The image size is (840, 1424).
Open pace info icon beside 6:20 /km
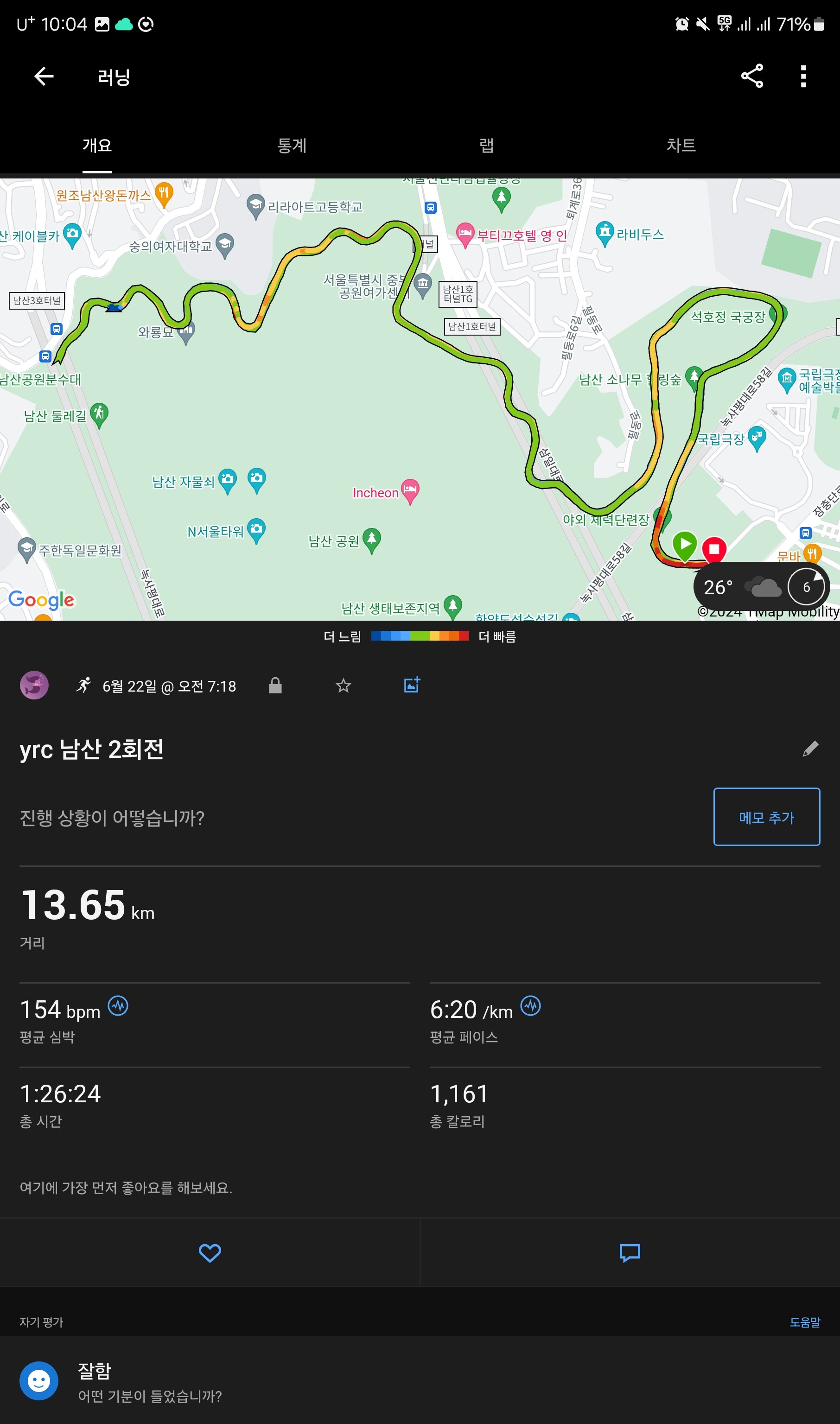(530, 1006)
